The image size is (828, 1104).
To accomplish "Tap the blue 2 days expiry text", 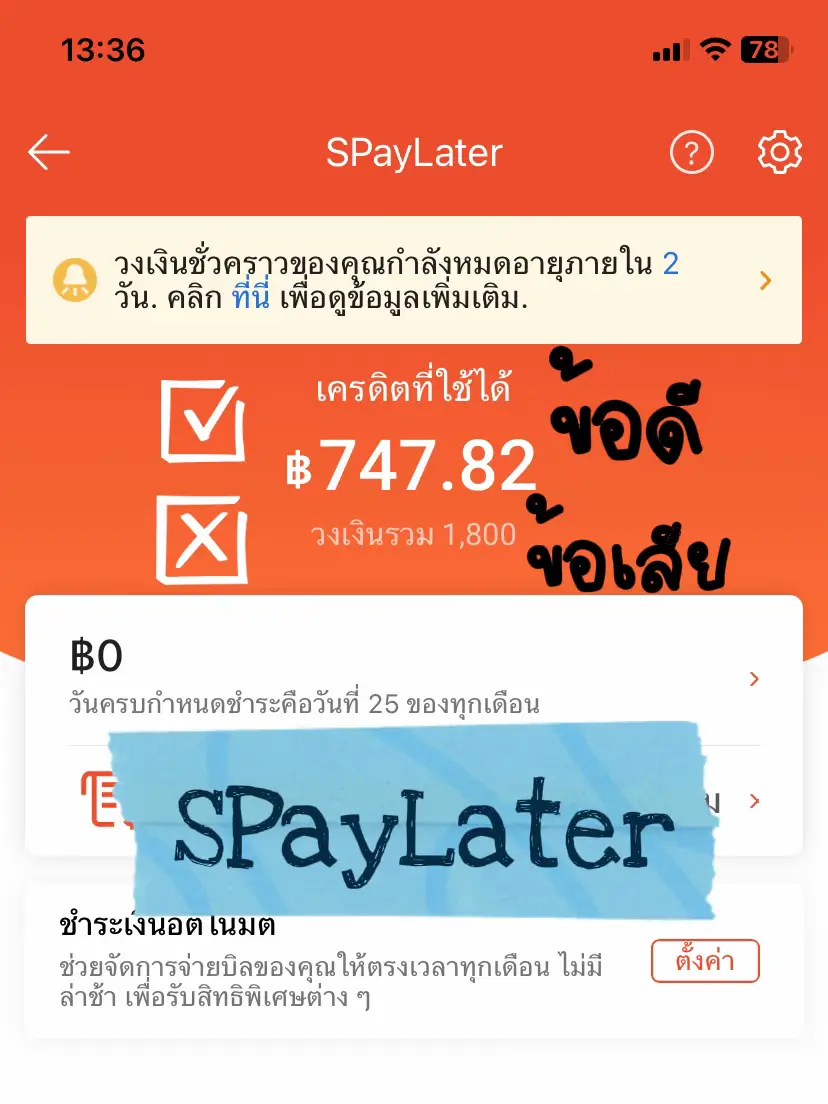I will point(669,262).
